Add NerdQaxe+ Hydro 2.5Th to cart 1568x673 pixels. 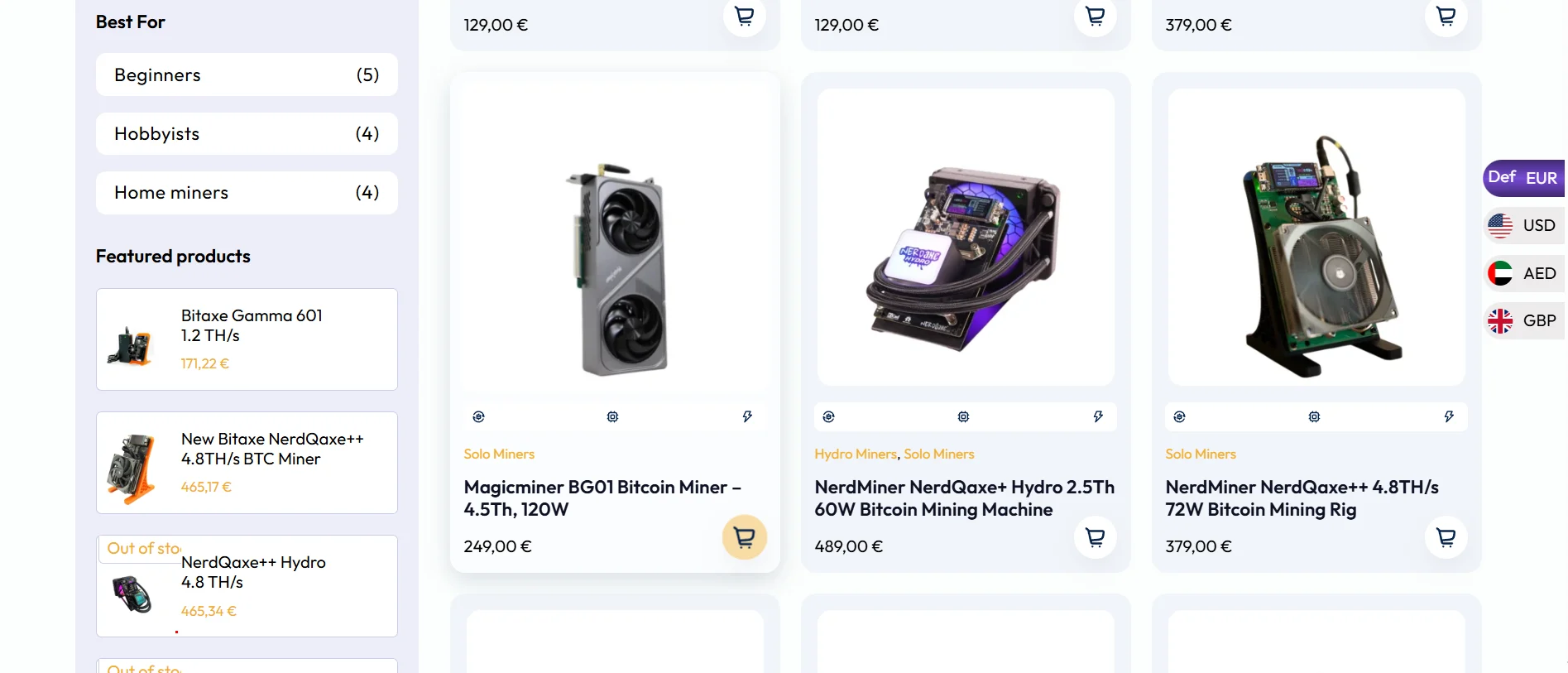(x=1095, y=537)
